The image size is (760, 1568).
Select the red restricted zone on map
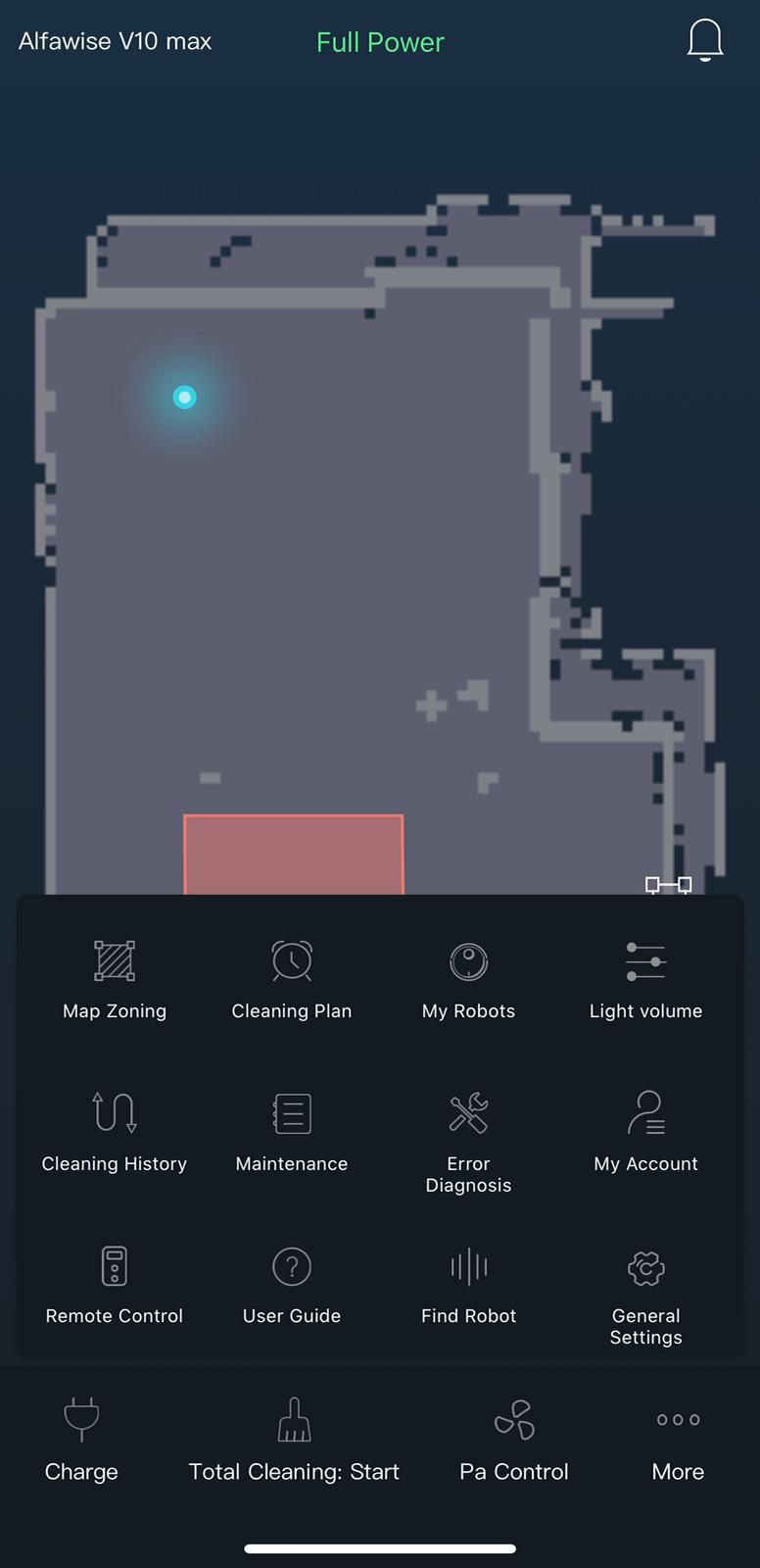[294, 855]
